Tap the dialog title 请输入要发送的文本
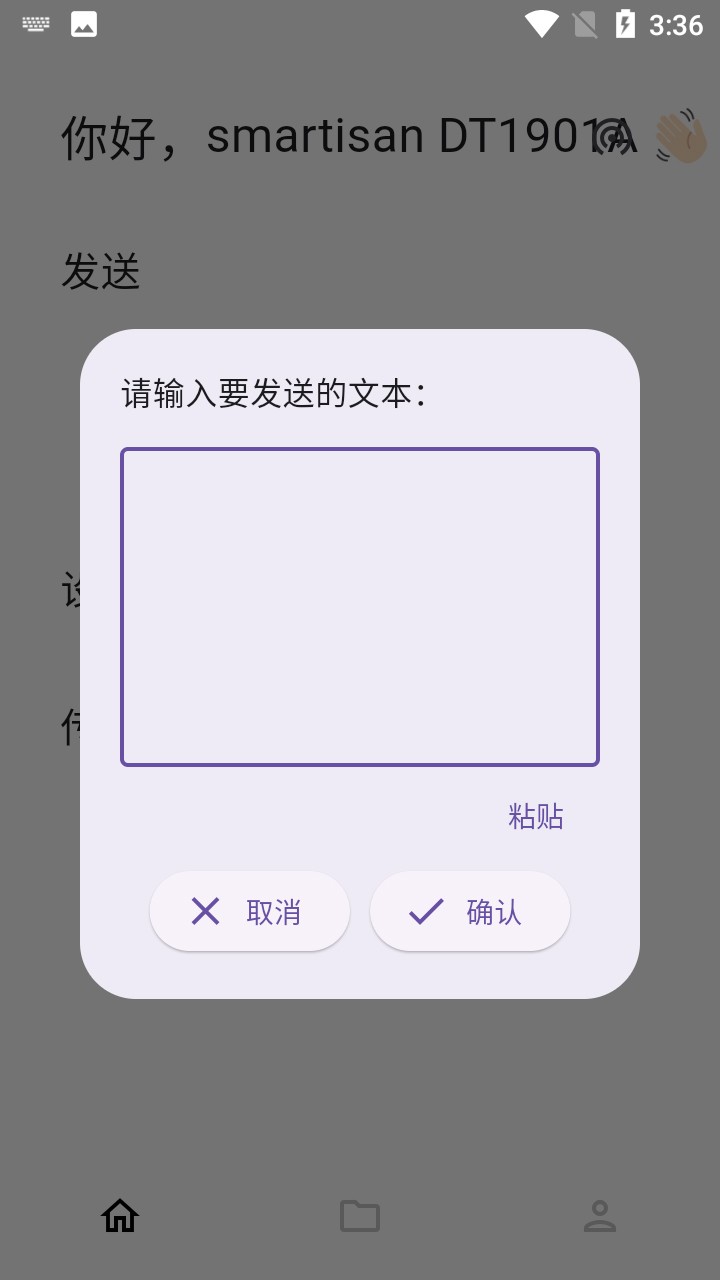 (272, 394)
